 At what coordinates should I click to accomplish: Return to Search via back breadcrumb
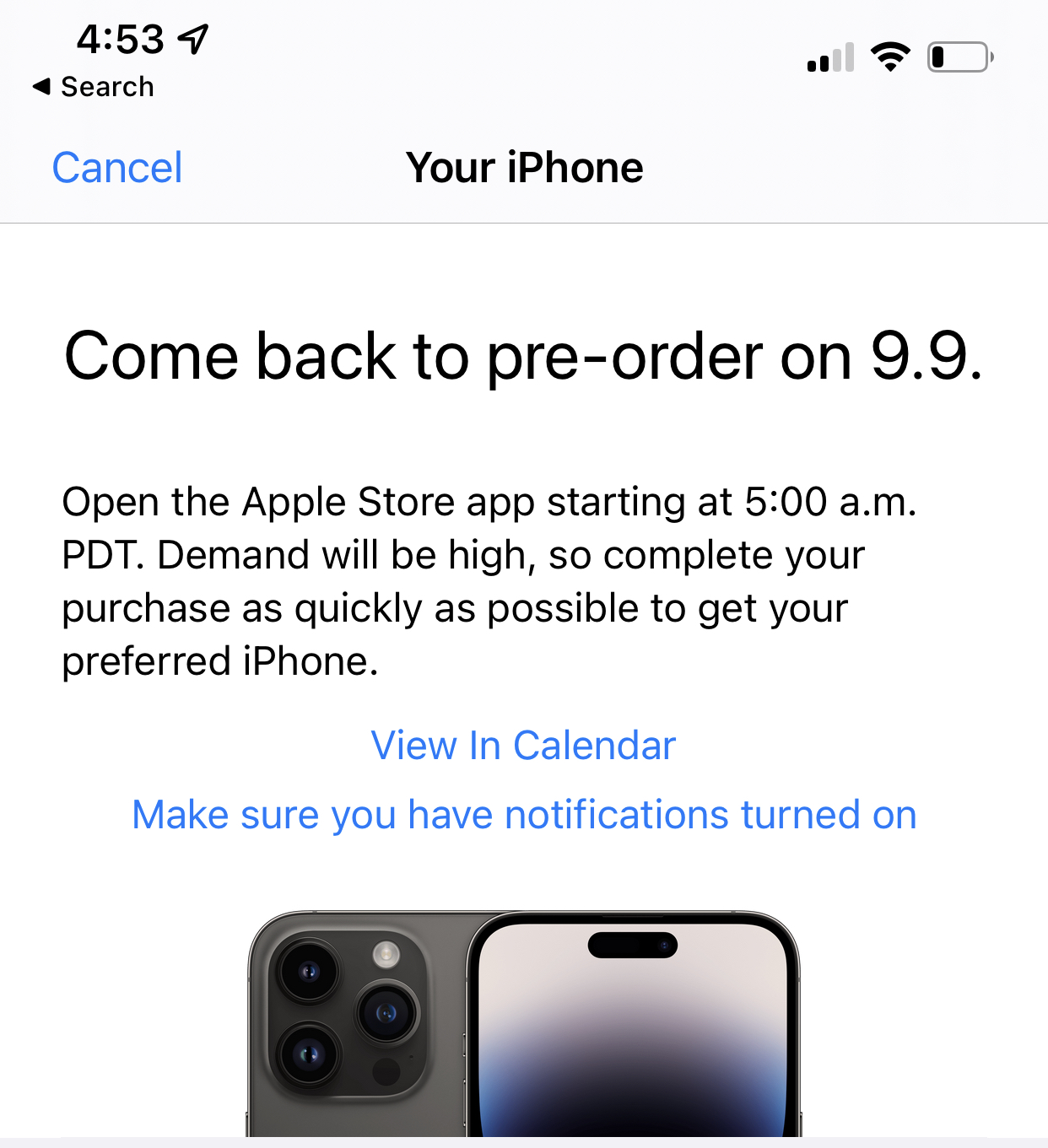point(94,87)
